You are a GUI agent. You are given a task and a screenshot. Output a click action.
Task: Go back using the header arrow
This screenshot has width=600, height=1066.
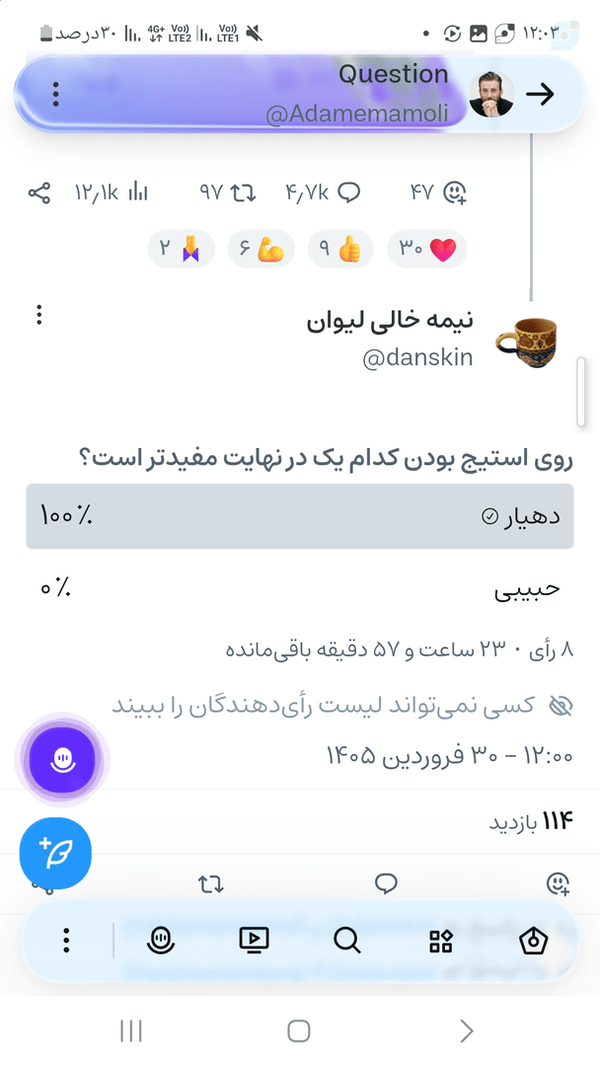(x=540, y=94)
